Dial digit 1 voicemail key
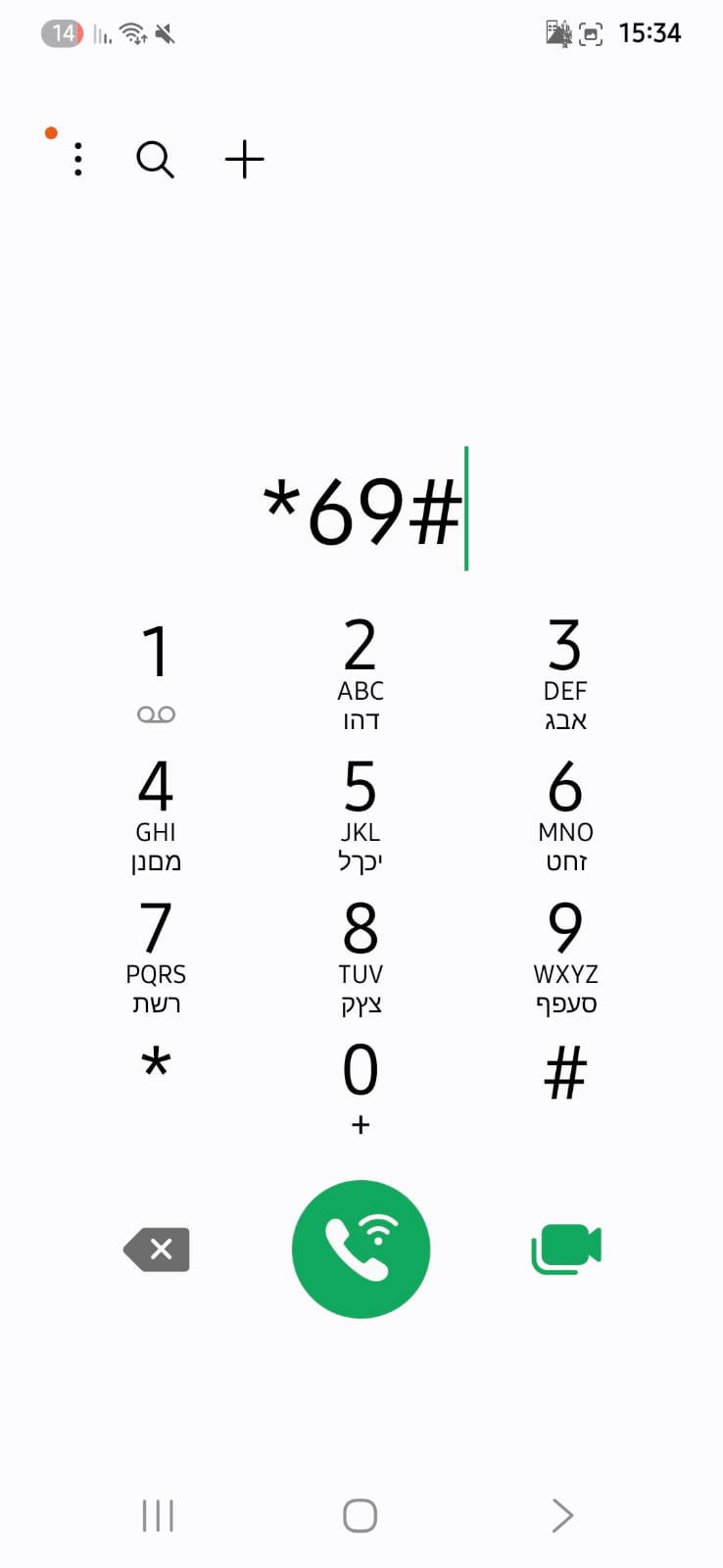Image resolution: width=723 pixels, height=1568 pixels. (156, 672)
